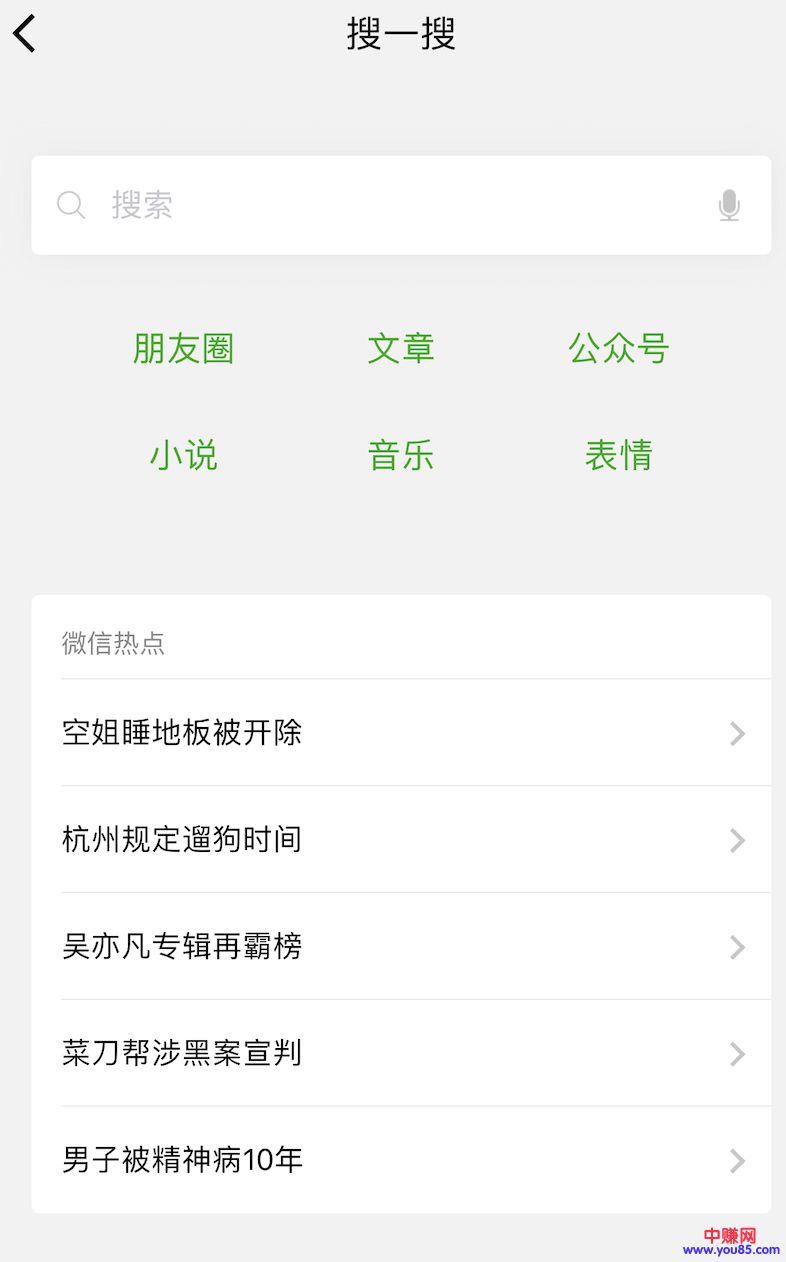Choose the 公众号 search category
This screenshot has height=1262, width=786.
pos(618,349)
